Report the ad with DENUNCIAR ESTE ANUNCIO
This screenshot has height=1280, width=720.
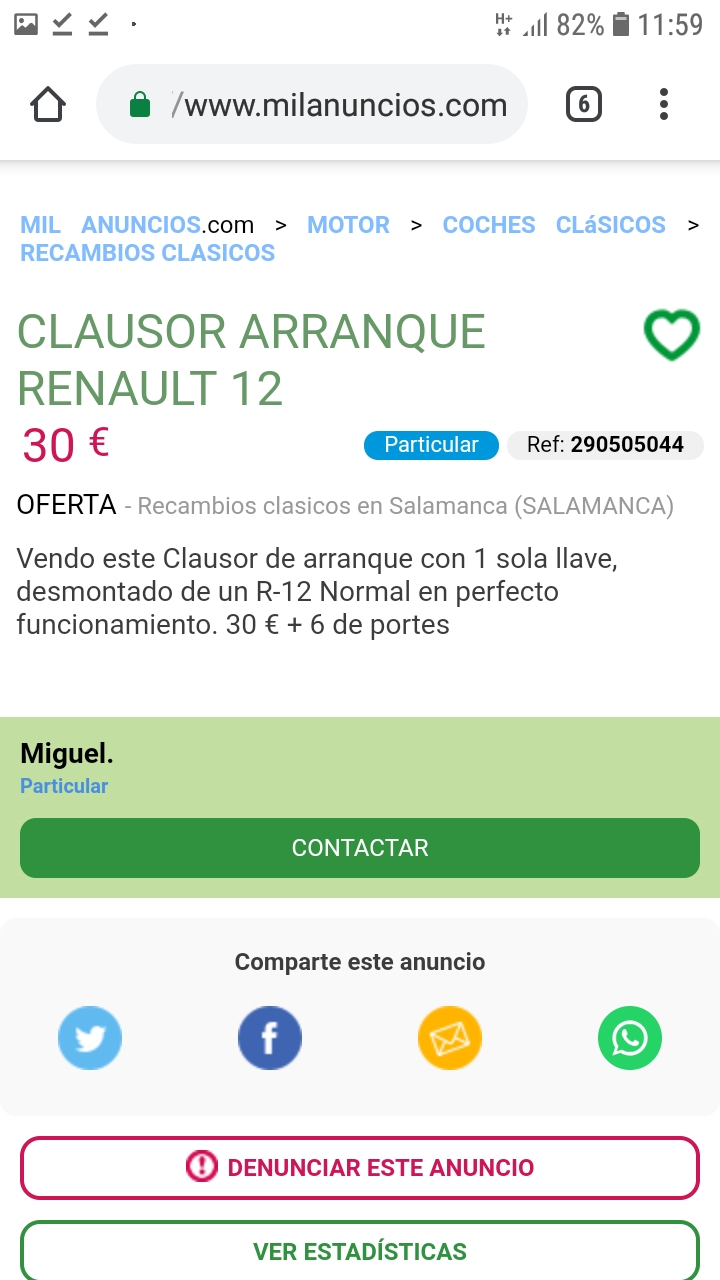point(360,1167)
